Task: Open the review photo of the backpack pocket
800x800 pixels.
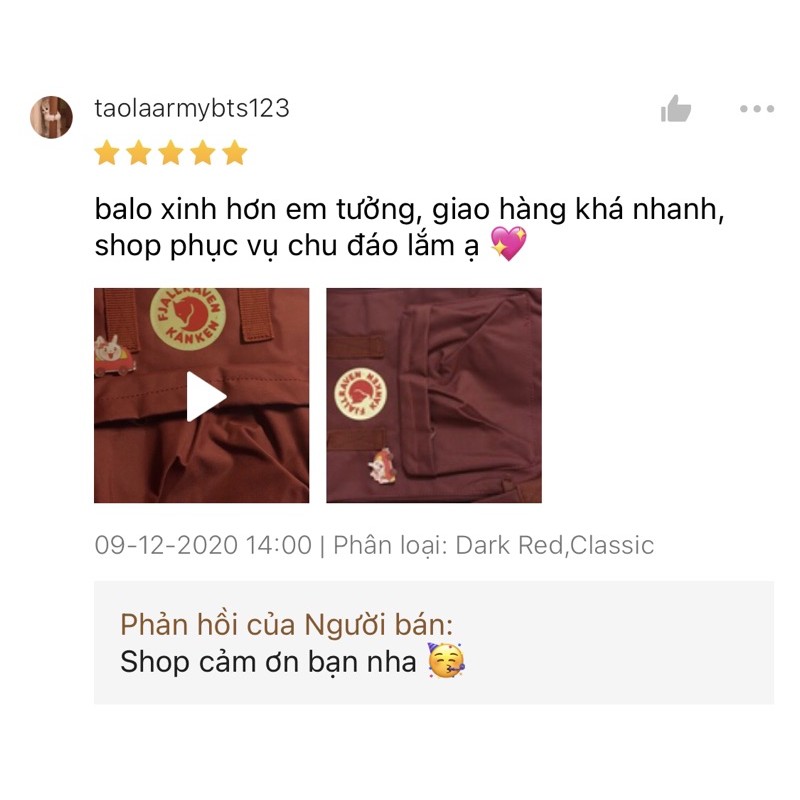Action: click(434, 395)
